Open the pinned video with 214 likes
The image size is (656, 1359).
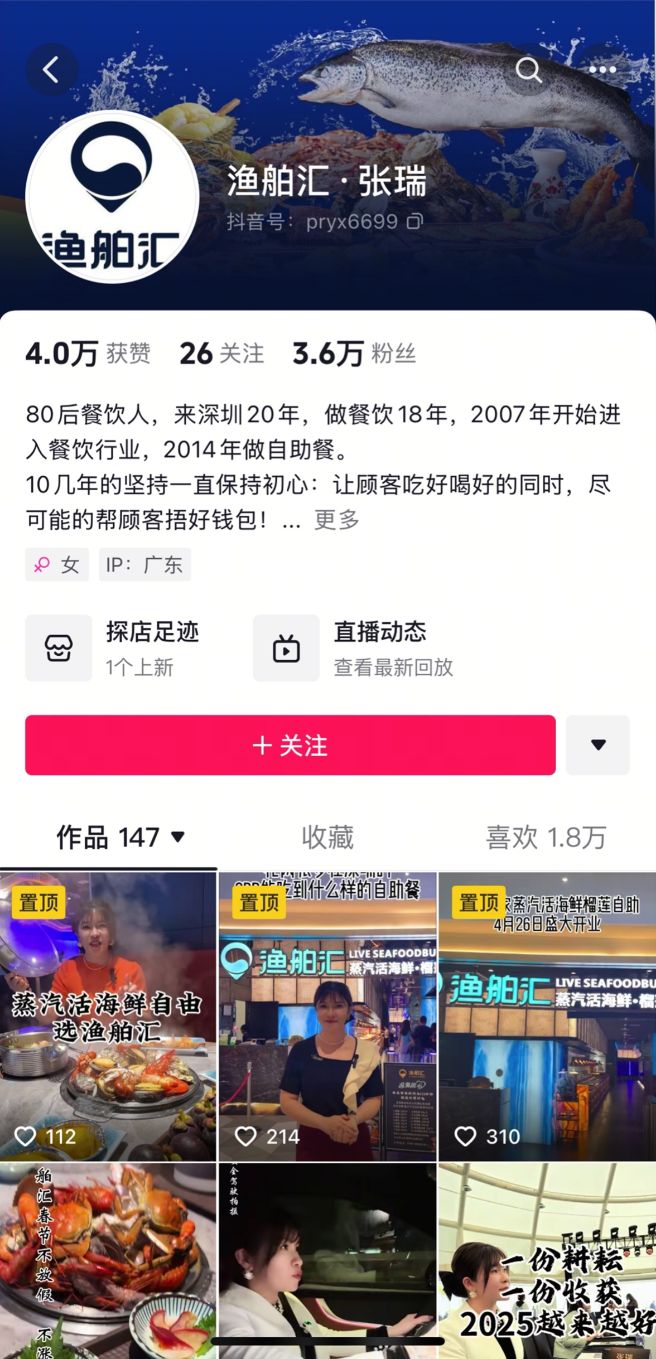[x=328, y=1015]
